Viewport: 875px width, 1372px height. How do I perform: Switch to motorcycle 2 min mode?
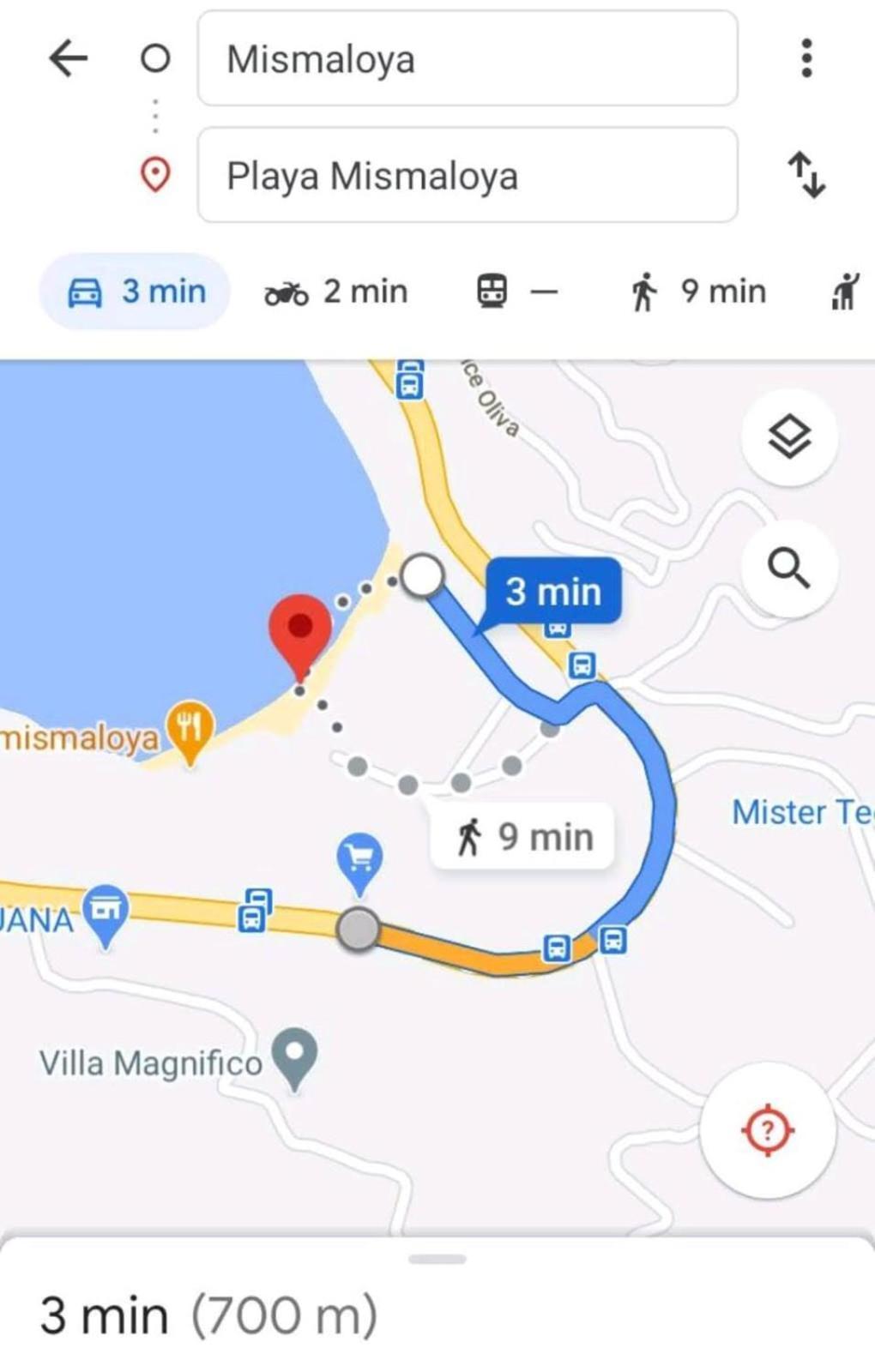(x=335, y=292)
